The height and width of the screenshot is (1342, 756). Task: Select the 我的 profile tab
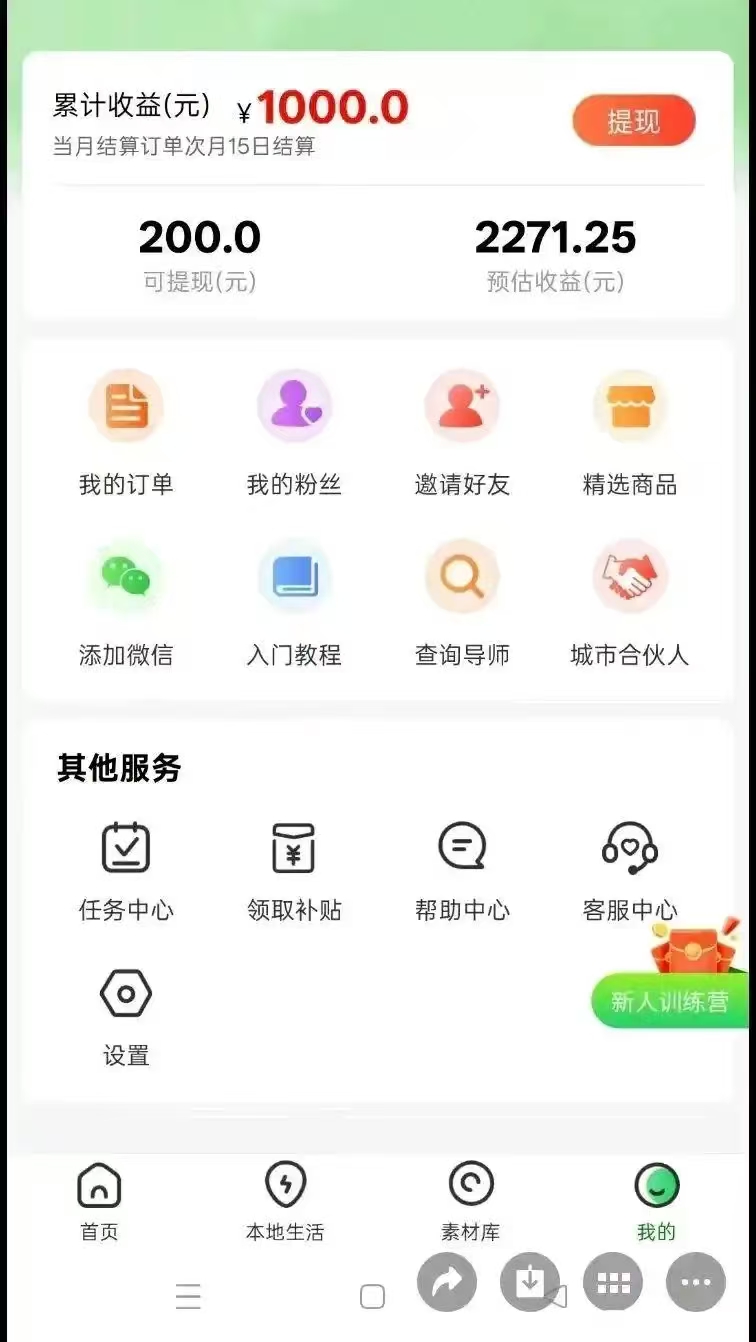pos(657,1200)
